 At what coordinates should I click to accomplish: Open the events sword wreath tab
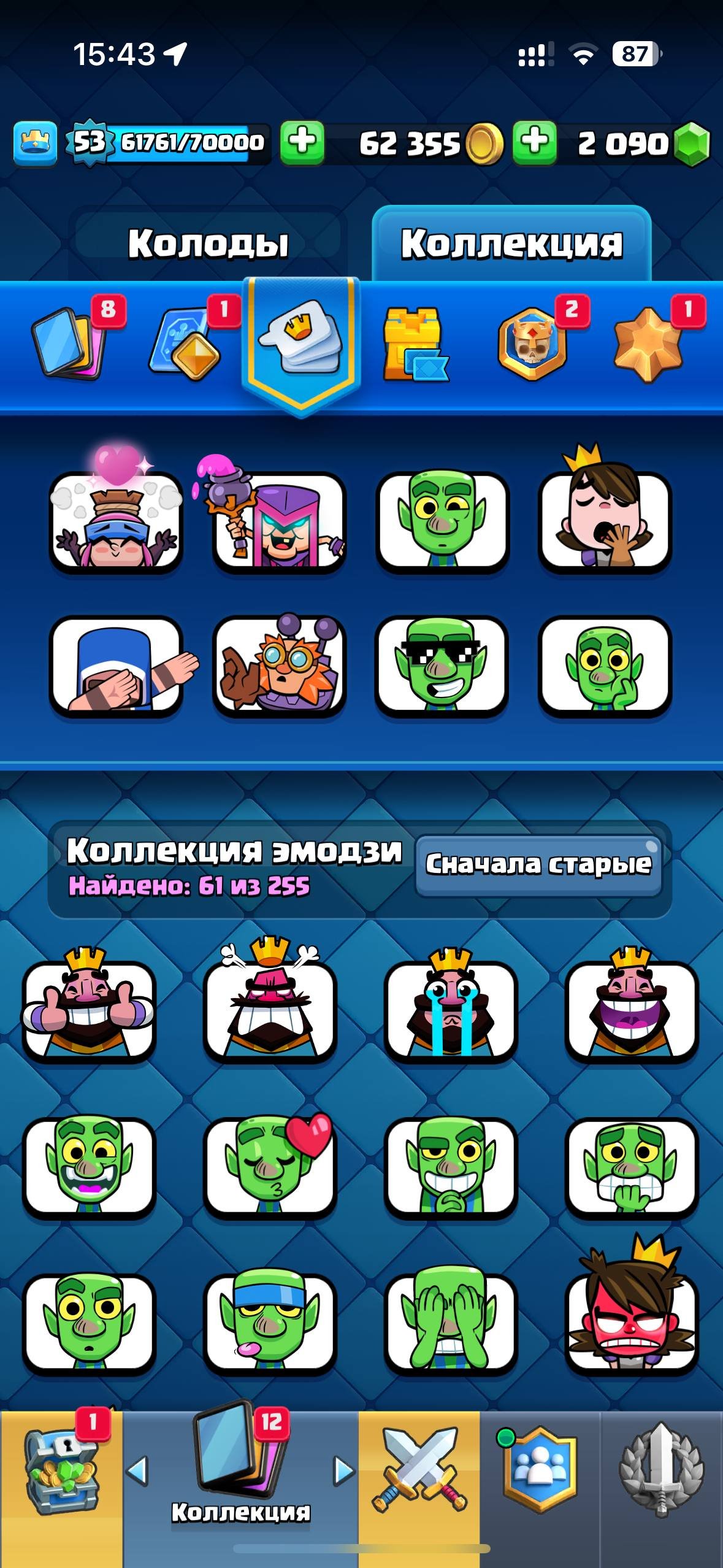click(661, 1472)
